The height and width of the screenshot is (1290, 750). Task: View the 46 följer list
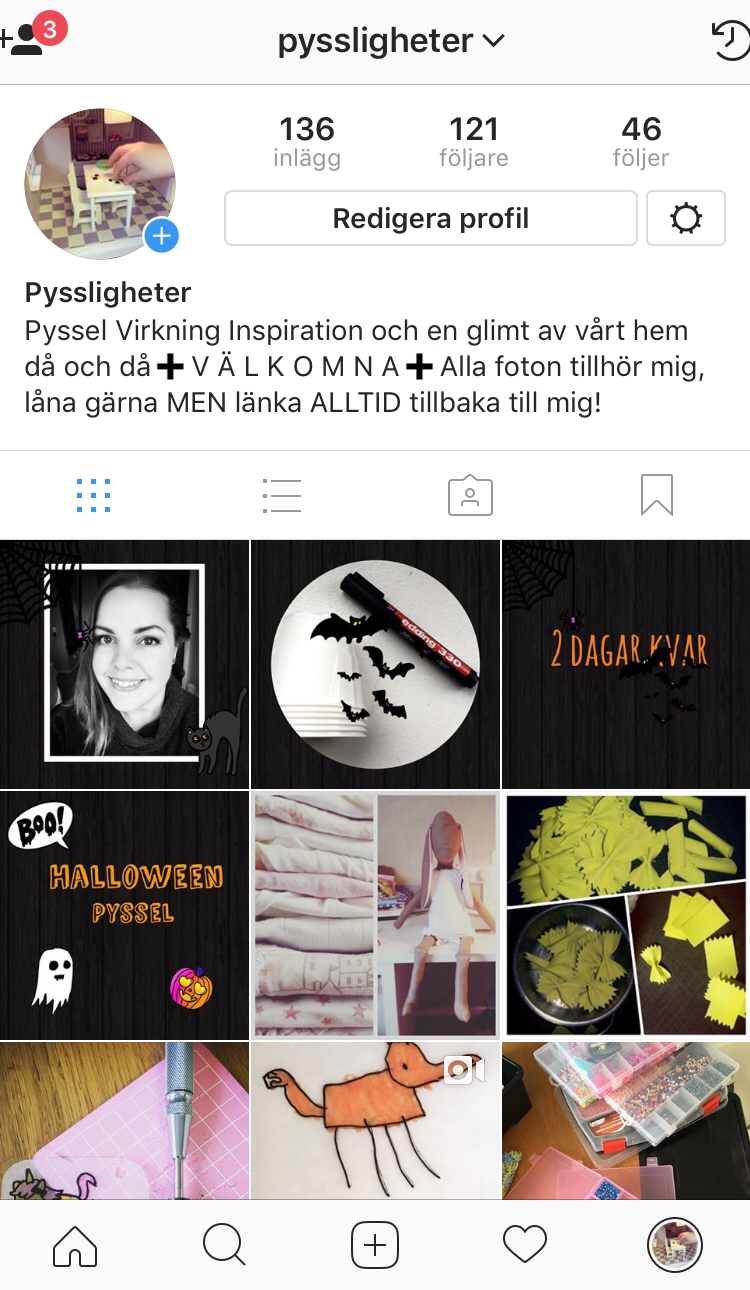pyautogui.click(x=641, y=141)
